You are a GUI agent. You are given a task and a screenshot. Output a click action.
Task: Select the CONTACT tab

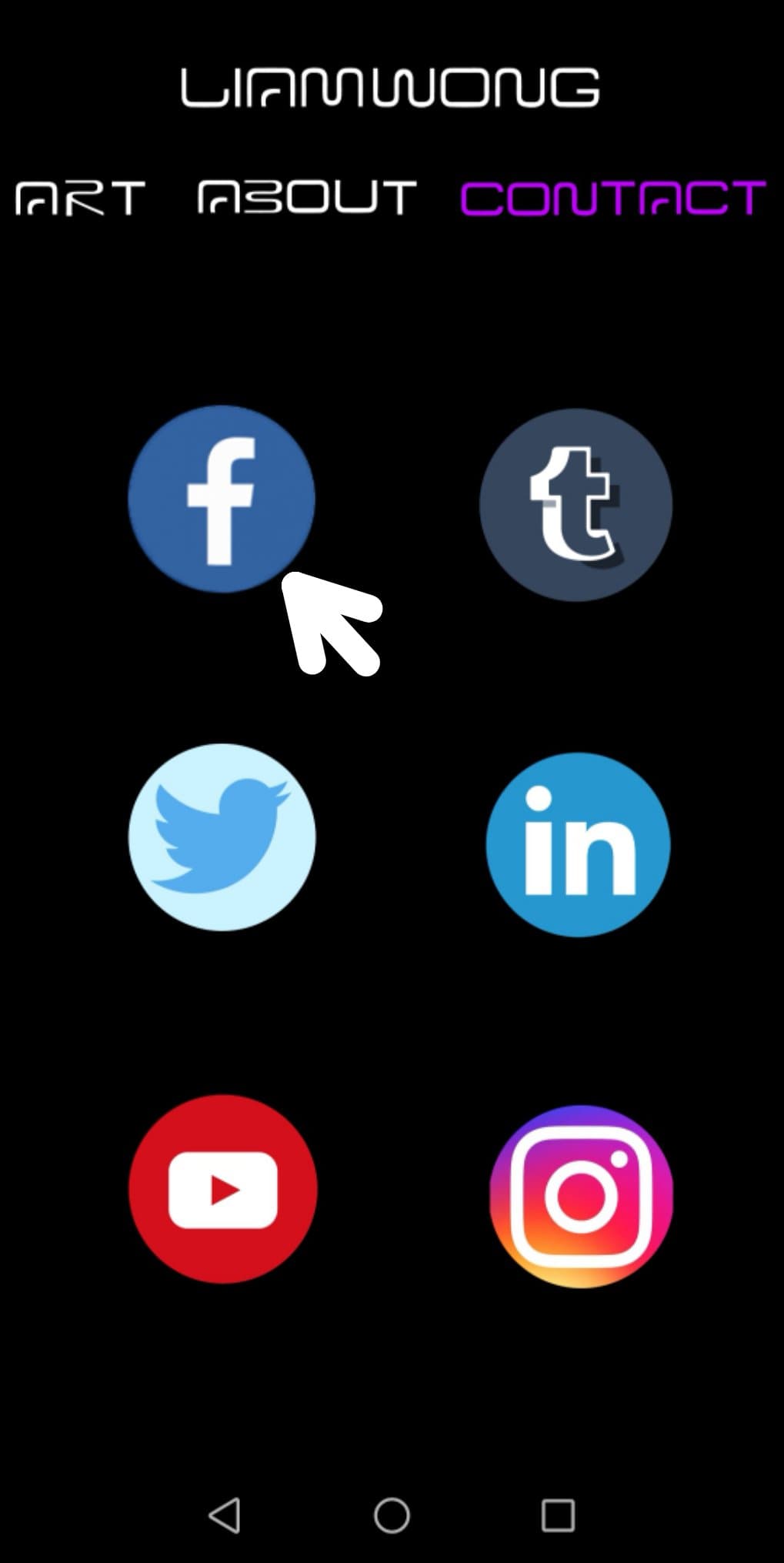point(613,198)
